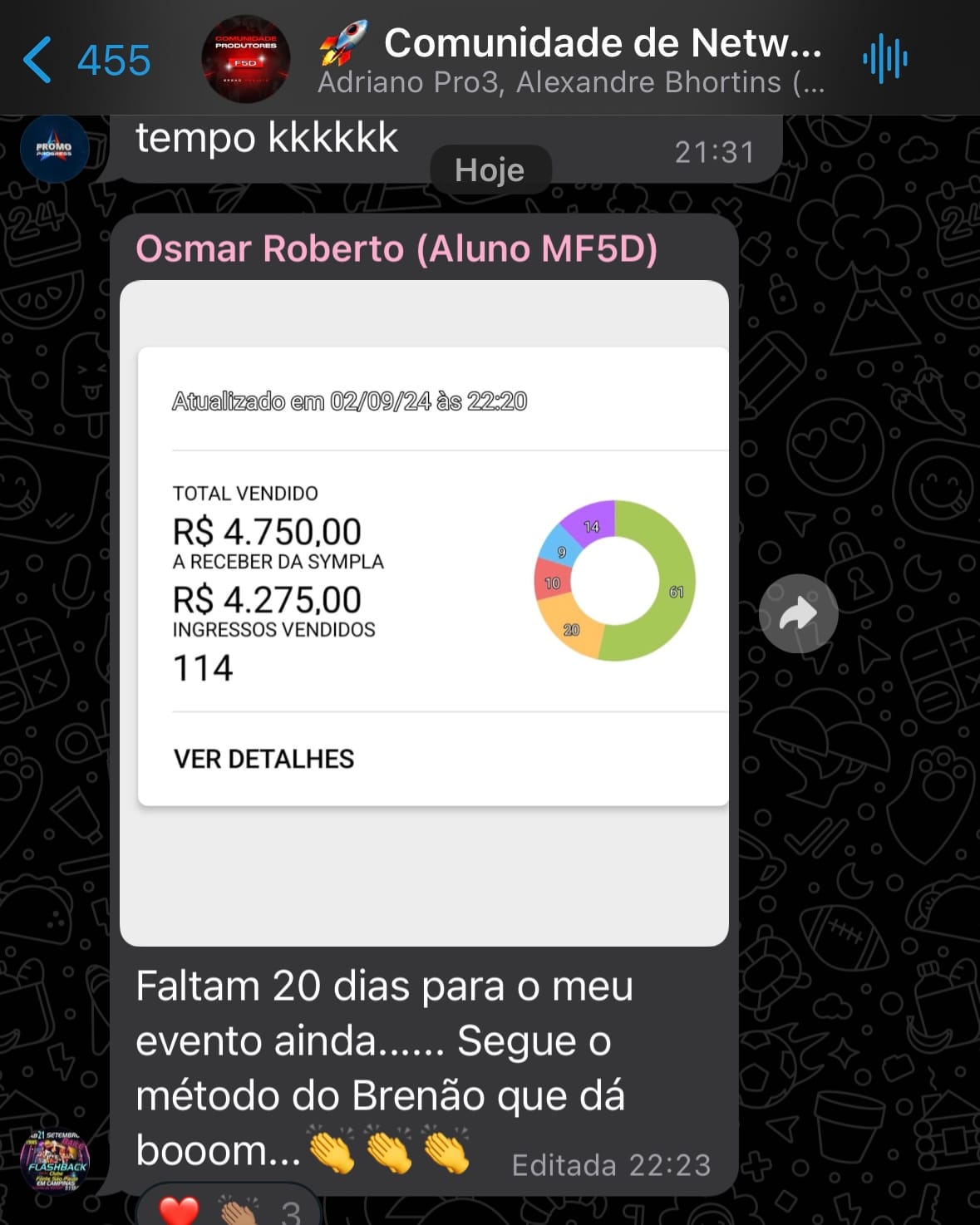View Osmar Roberto's contact from sender name
This screenshot has height=1225, width=980.
pyautogui.click(x=396, y=248)
